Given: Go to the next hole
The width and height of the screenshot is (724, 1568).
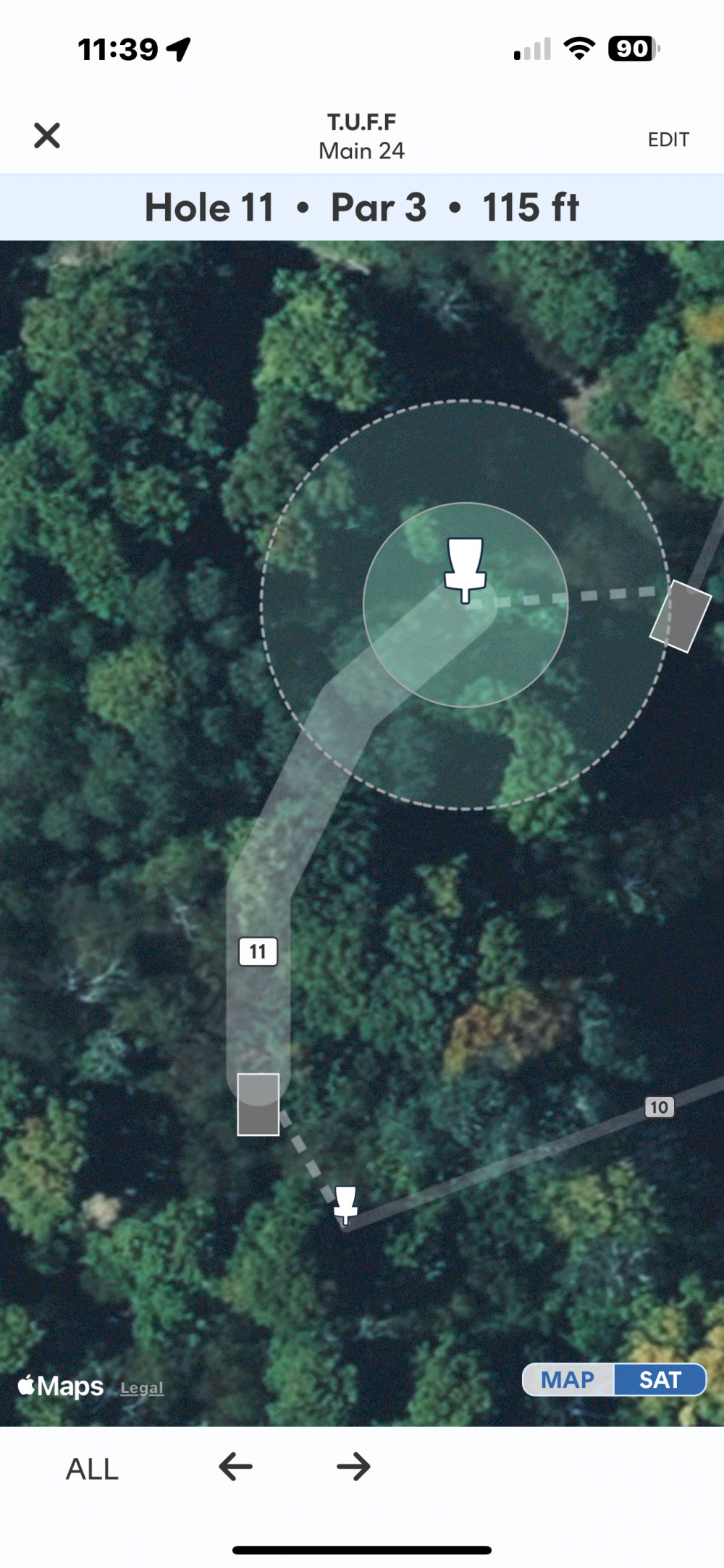Looking at the screenshot, I should [353, 1467].
